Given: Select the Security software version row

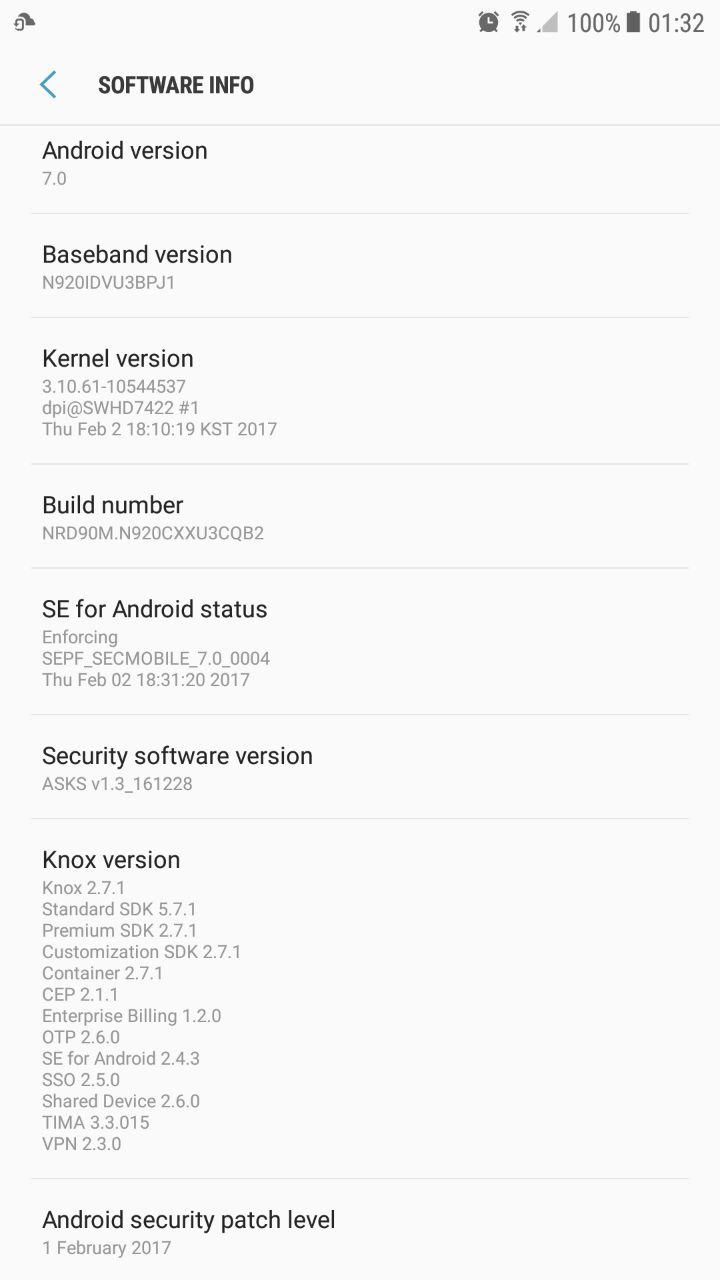Looking at the screenshot, I should click(360, 767).
